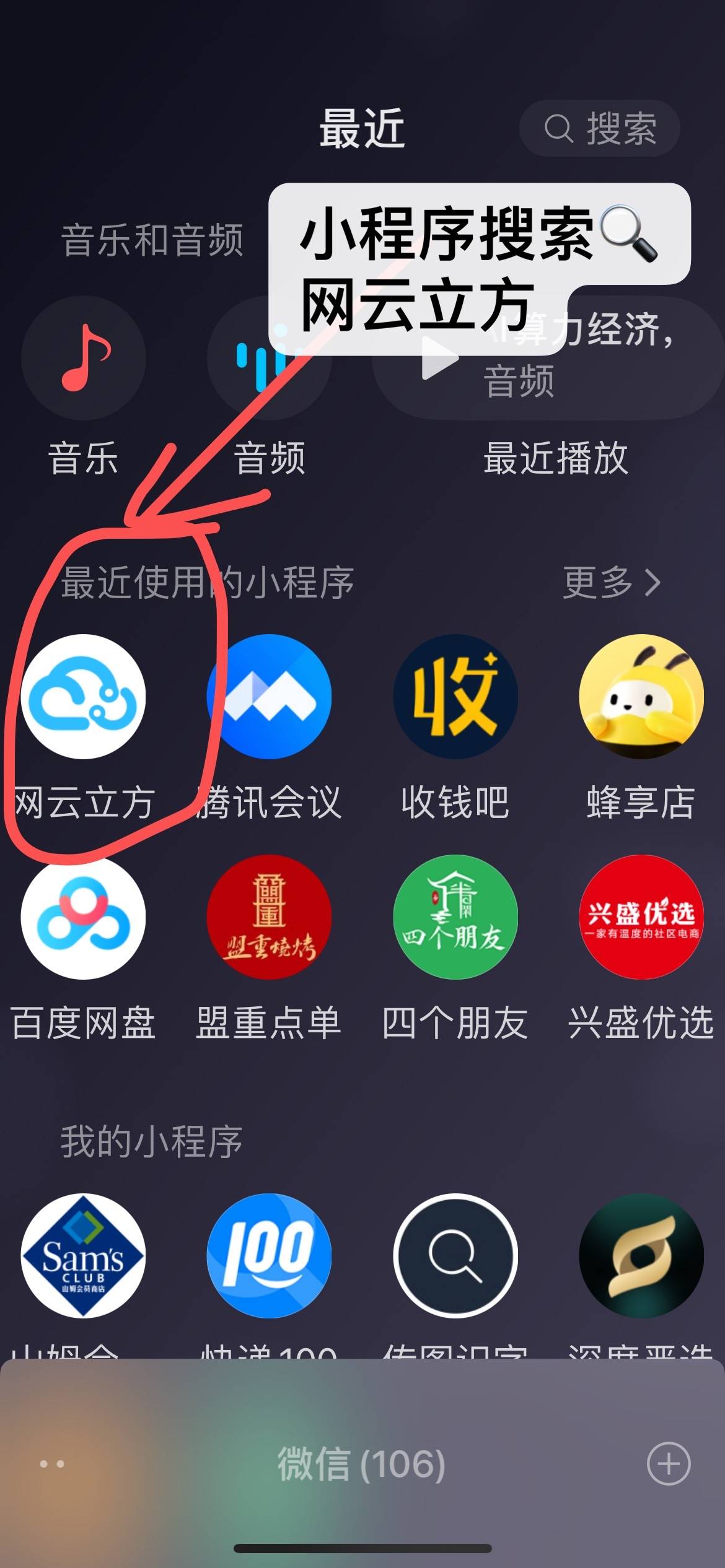Open the Sam's Club mini program
Screen dimensions: 725x1568
click(x=83, y=1255)
